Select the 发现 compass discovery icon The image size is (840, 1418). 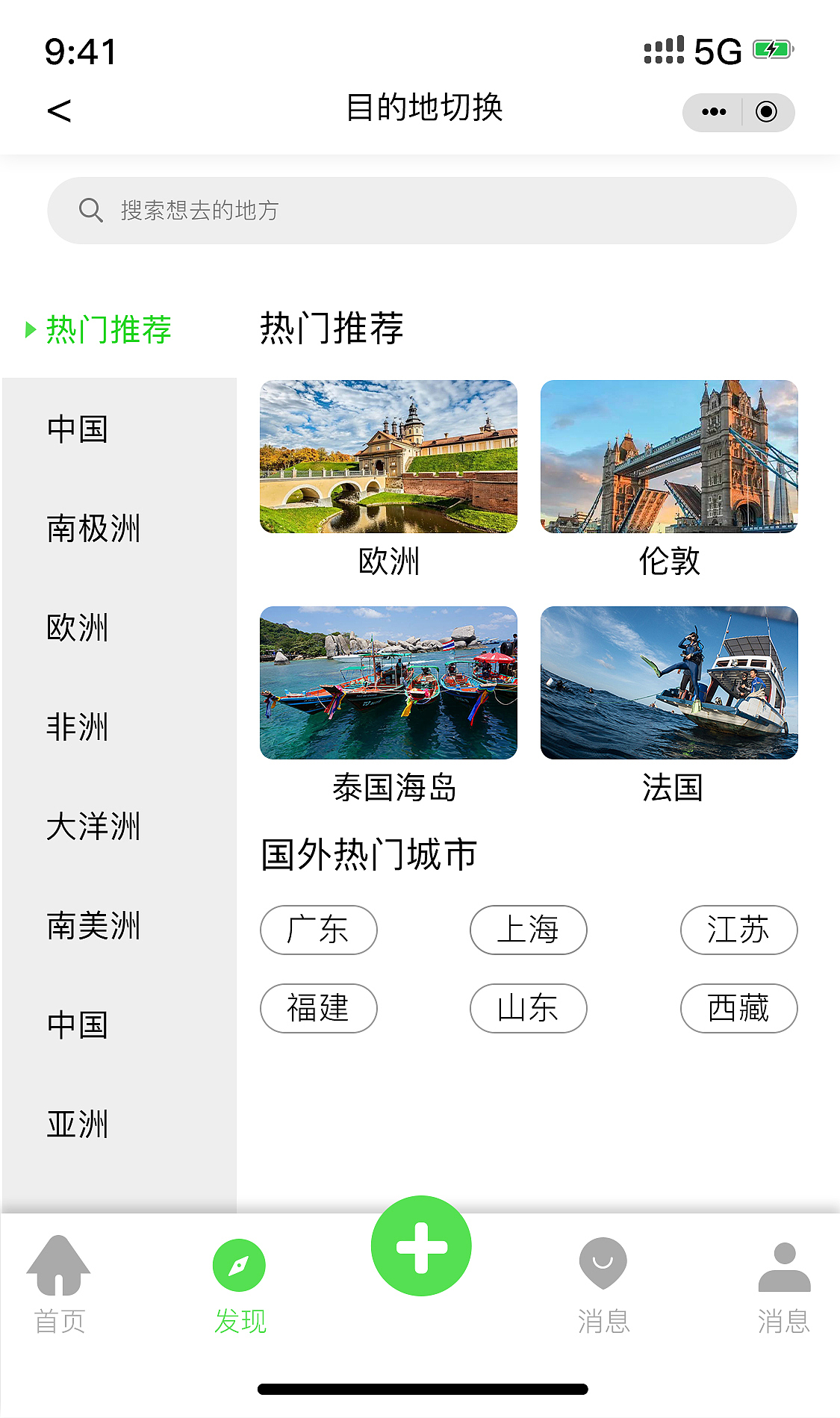[x=240, y=1264]
